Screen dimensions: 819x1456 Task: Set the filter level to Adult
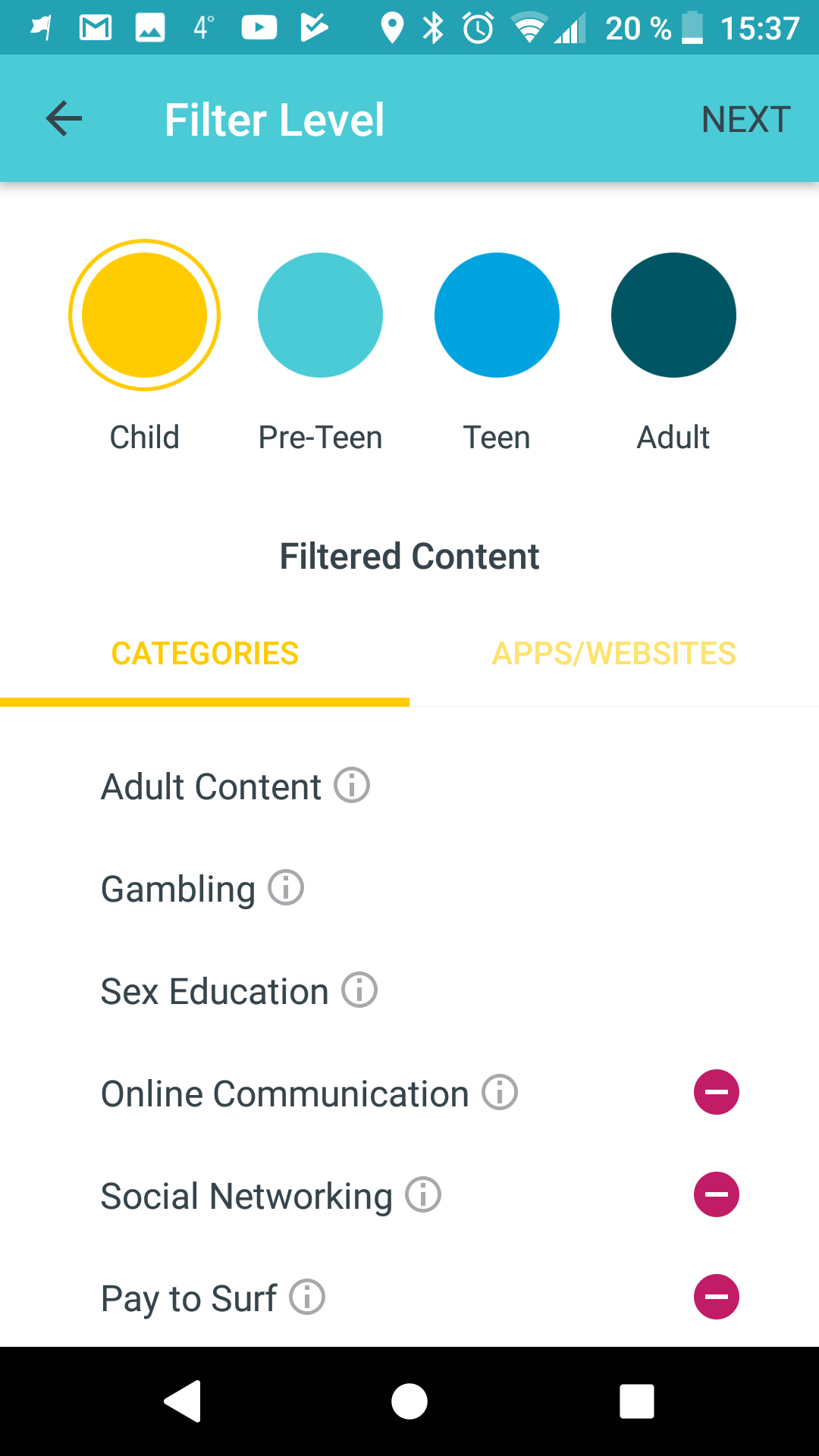pyautogui.click(x=673, y=315)
